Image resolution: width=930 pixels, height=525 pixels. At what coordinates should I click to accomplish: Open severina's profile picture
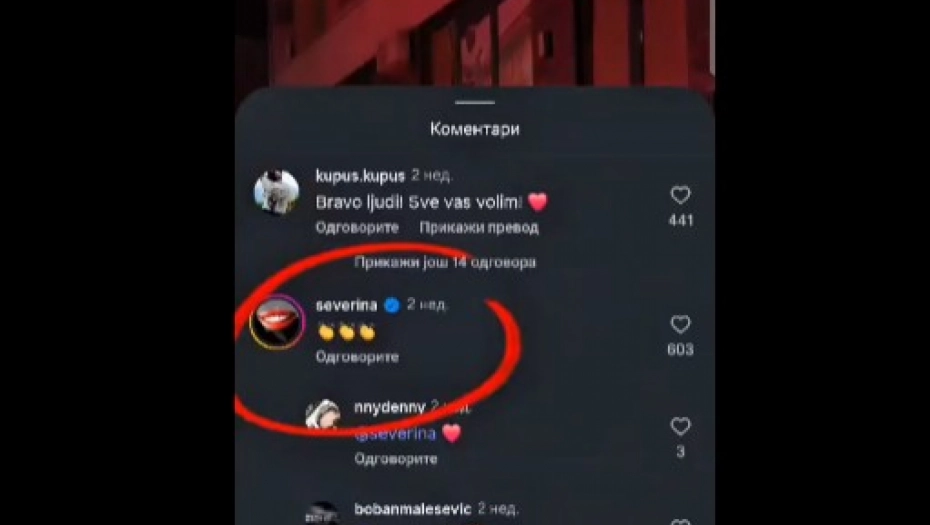click(x=276, y=322)
